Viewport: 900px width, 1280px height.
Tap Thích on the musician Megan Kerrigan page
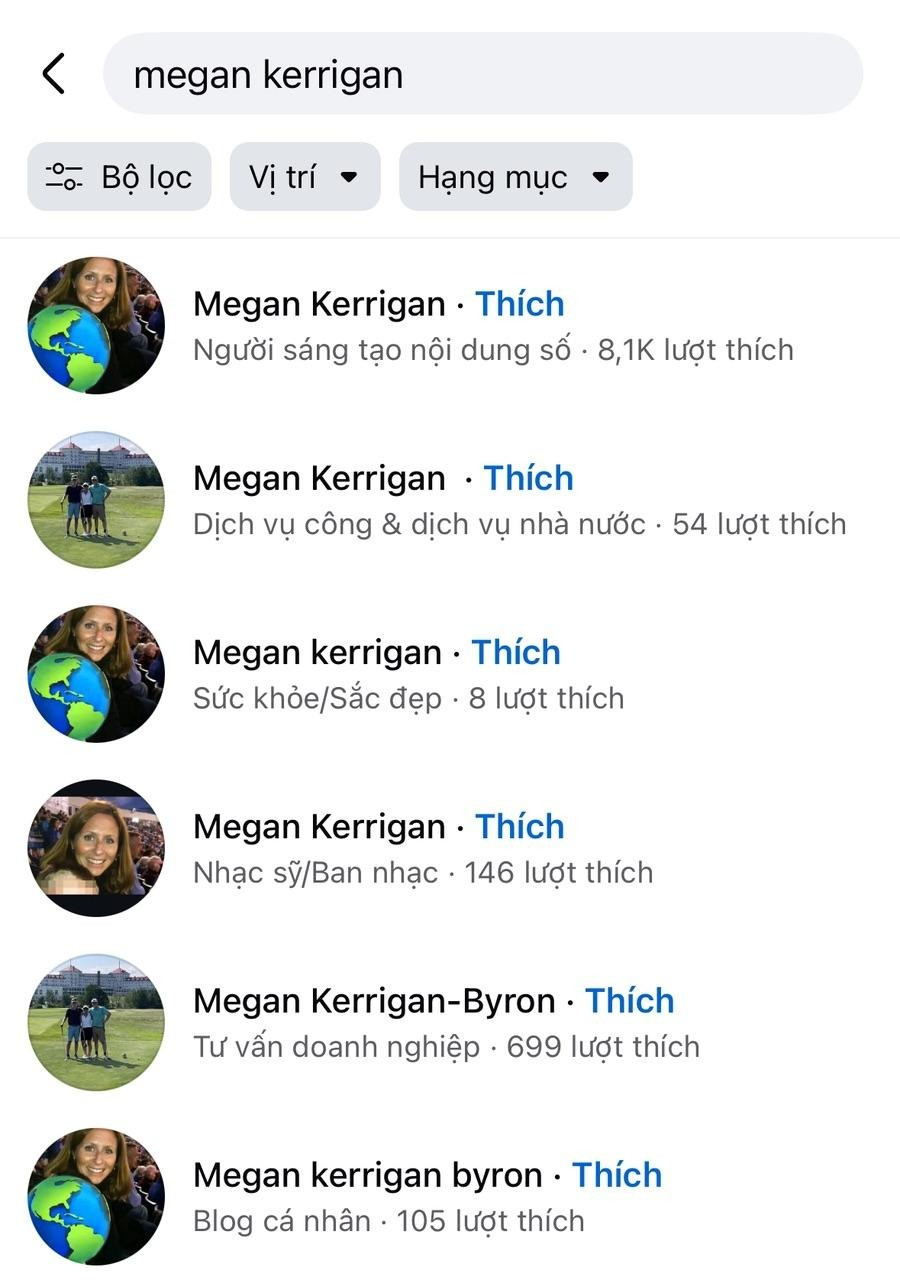pyautogui.click(x=519, y=826)
